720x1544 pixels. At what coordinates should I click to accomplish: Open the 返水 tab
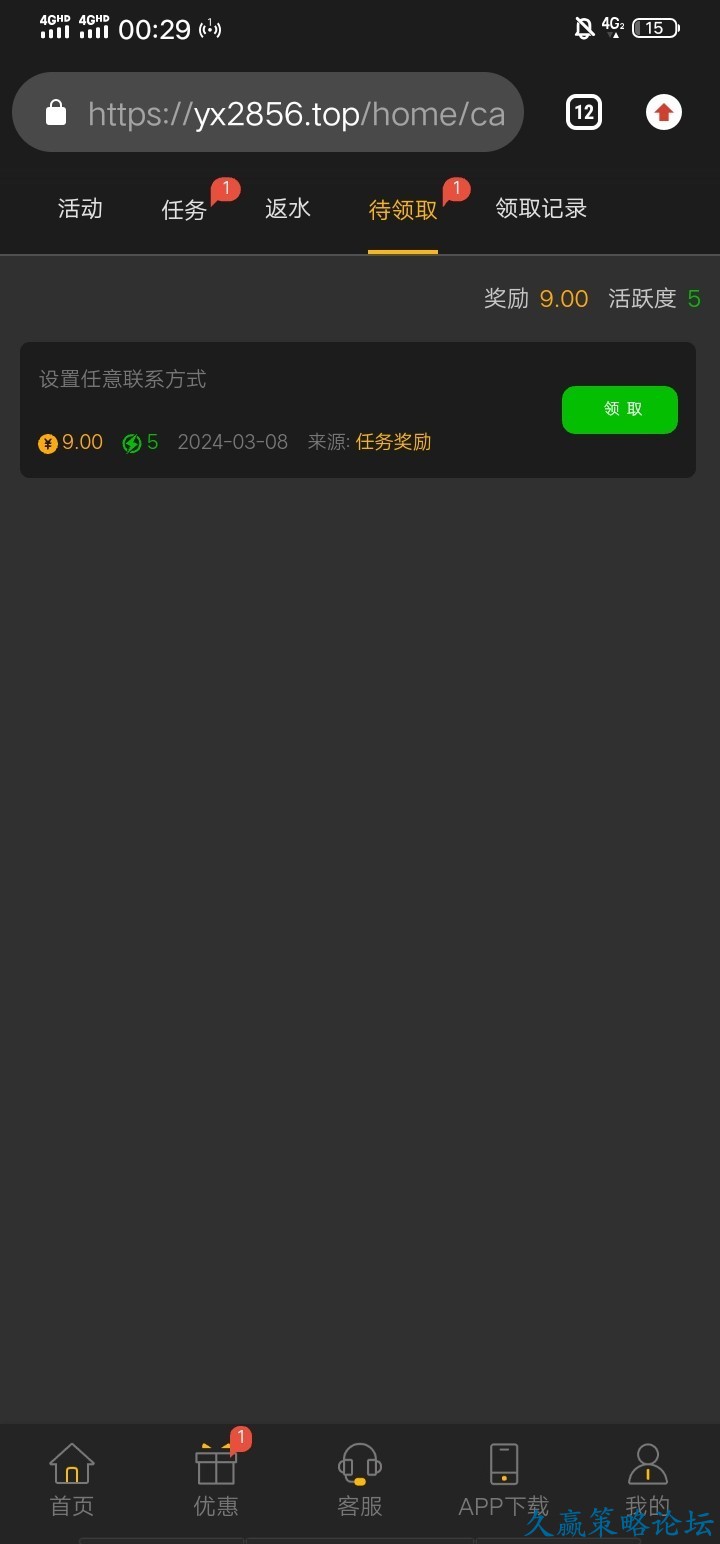coord(288,209)
